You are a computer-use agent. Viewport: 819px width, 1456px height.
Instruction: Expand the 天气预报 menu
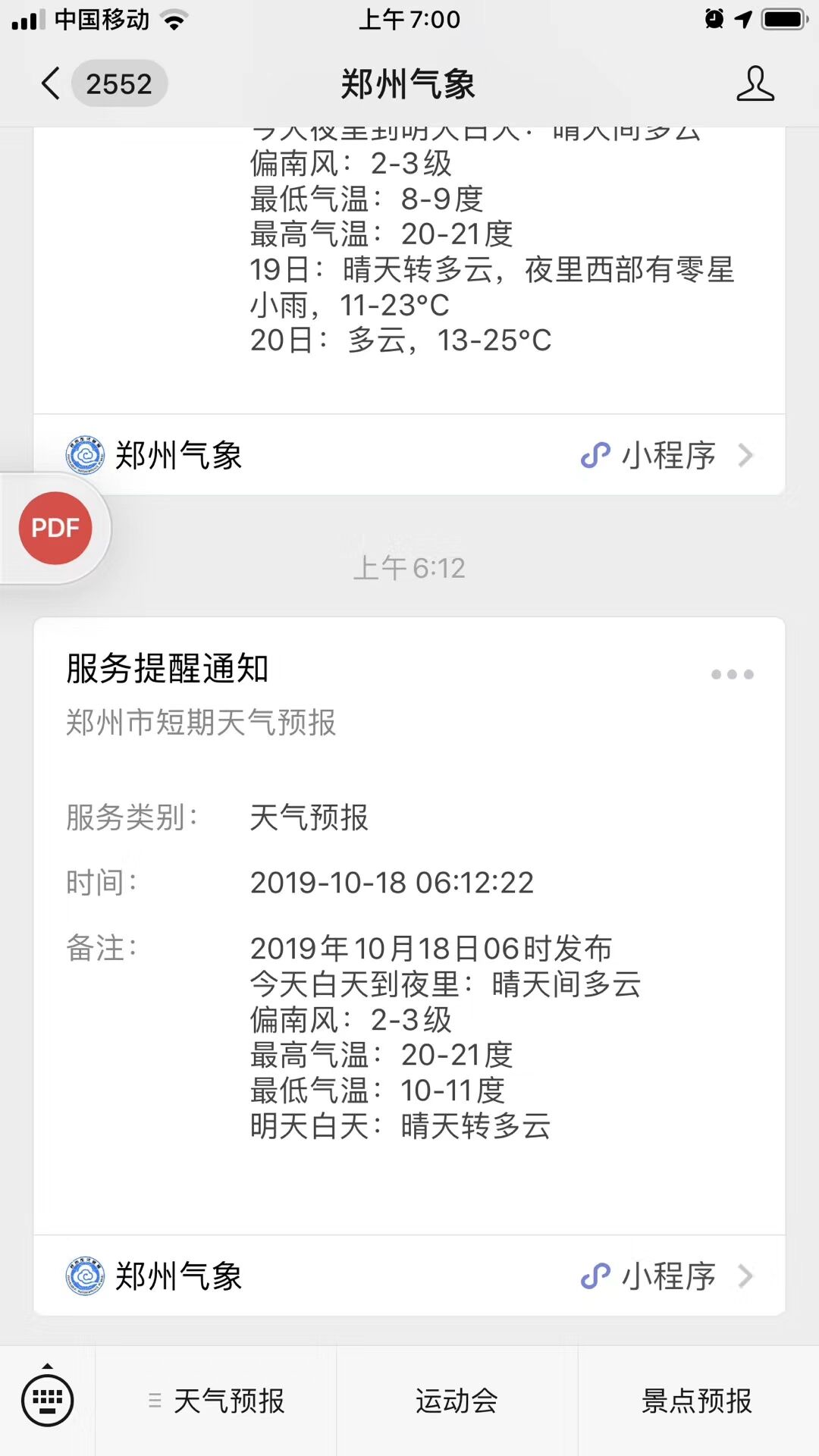click(x=217, y=1401)
